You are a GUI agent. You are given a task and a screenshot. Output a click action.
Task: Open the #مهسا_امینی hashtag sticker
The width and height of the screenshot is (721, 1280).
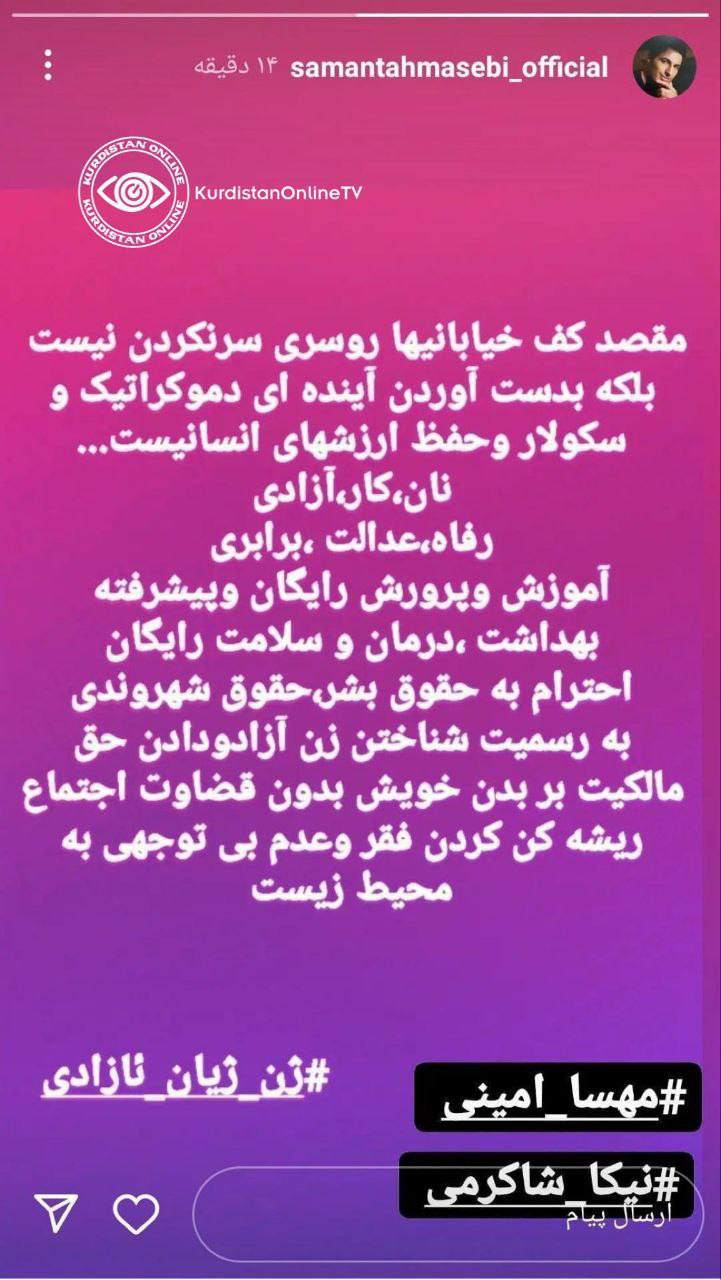pos(558,1097)
